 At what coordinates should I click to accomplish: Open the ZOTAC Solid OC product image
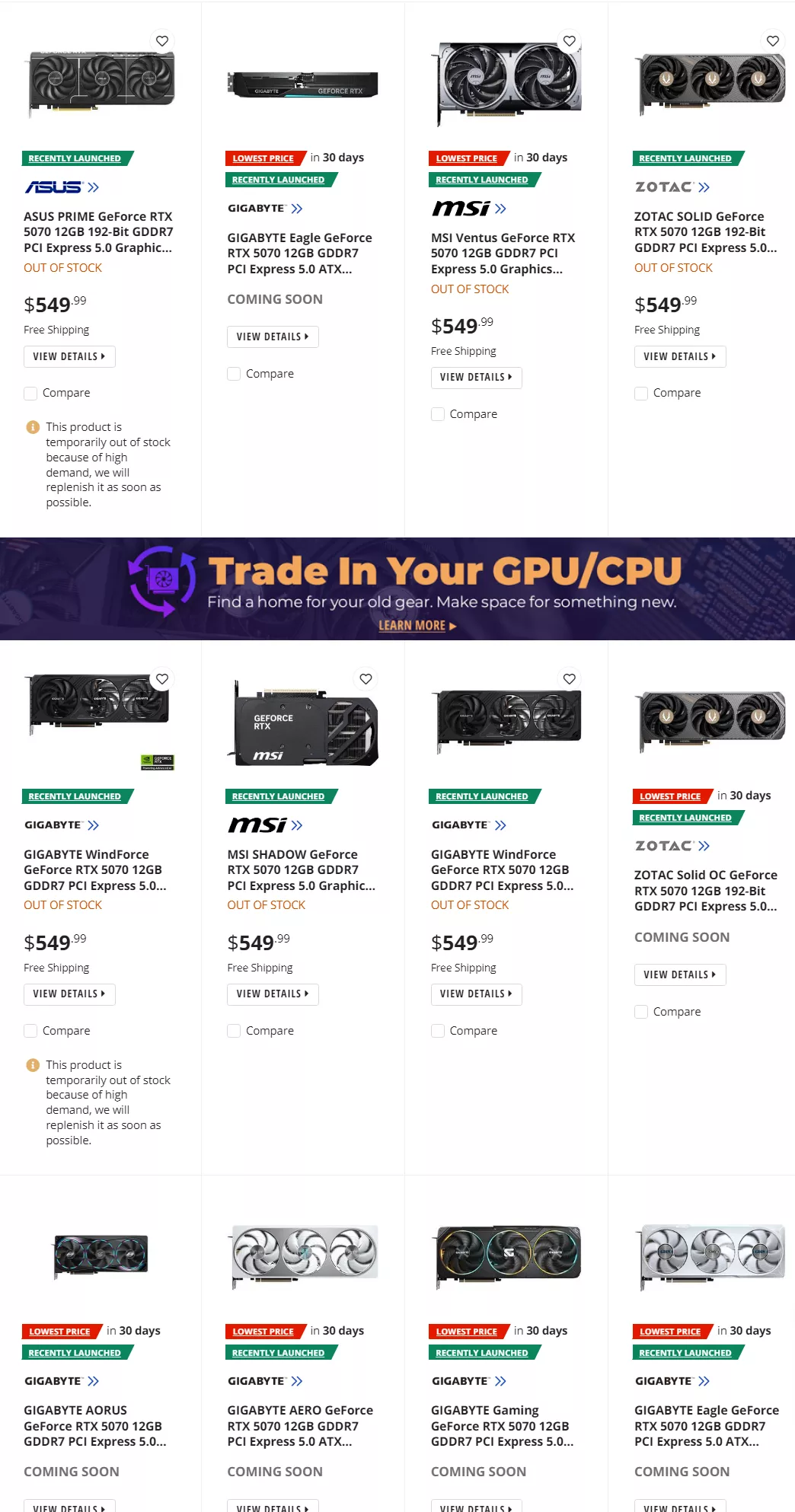(x=711, y=719)
